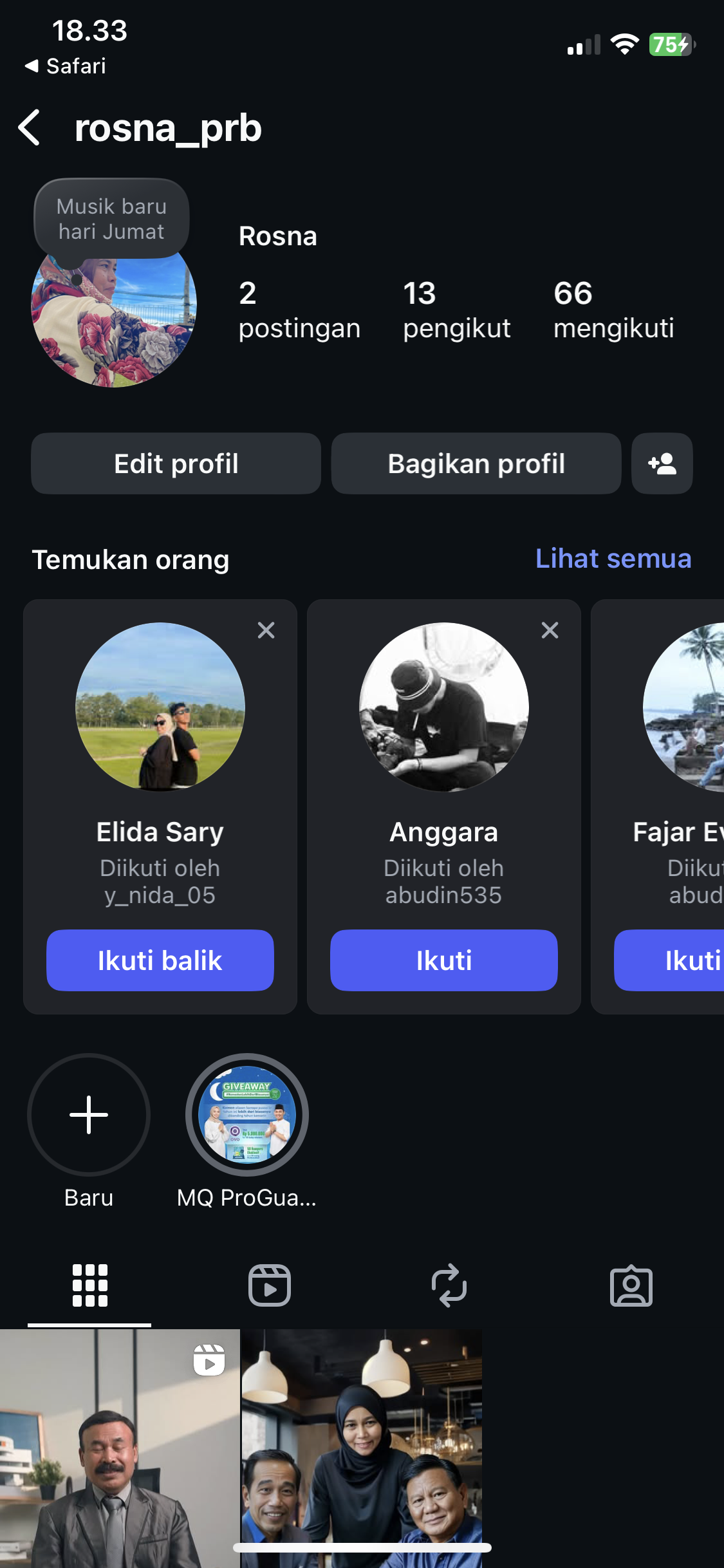724x1568 pixels.
Task: Return to Safari via the status bar link
Action: pos(66,66)
